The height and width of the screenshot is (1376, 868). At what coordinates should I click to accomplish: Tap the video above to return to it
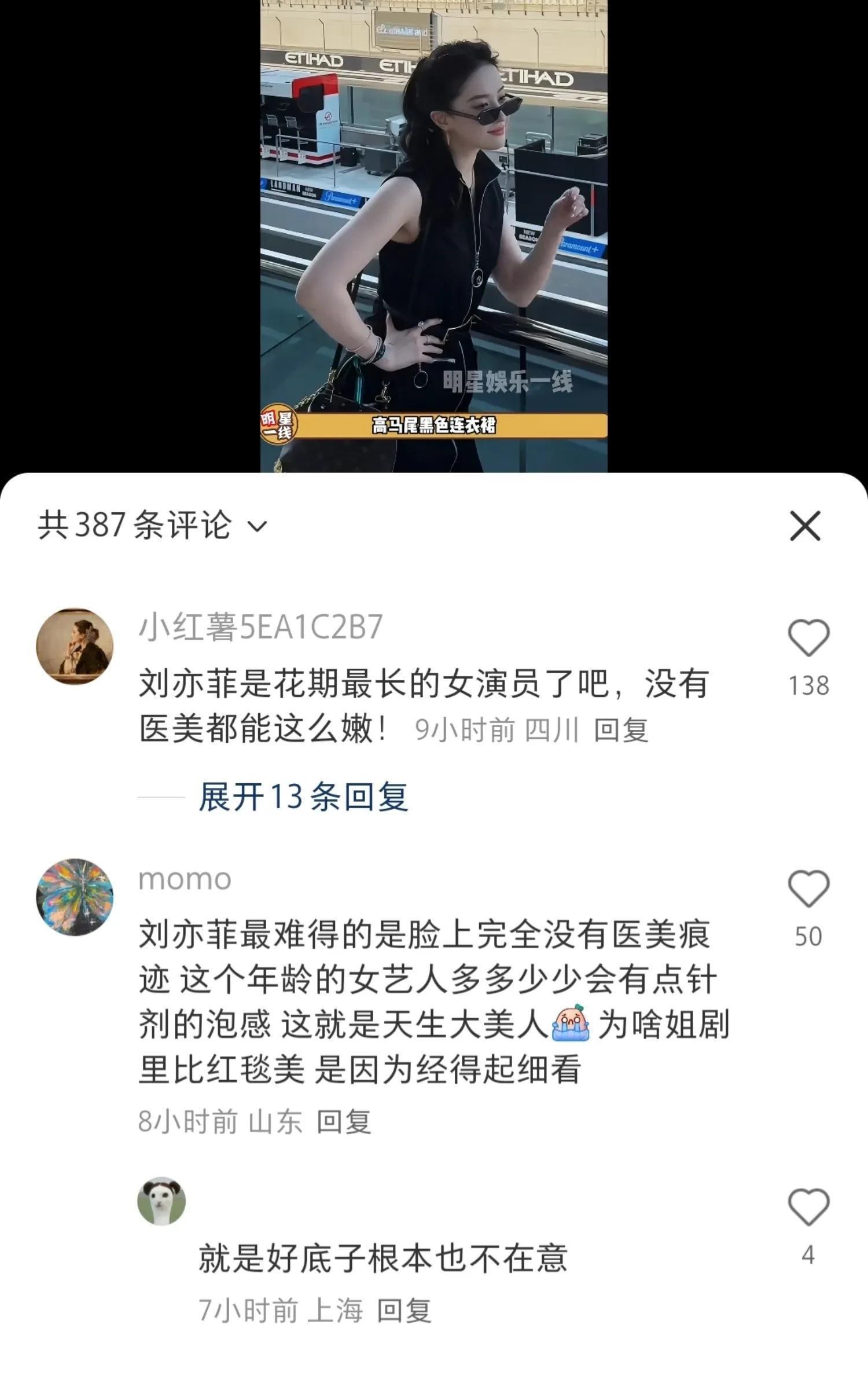(433, 232)
